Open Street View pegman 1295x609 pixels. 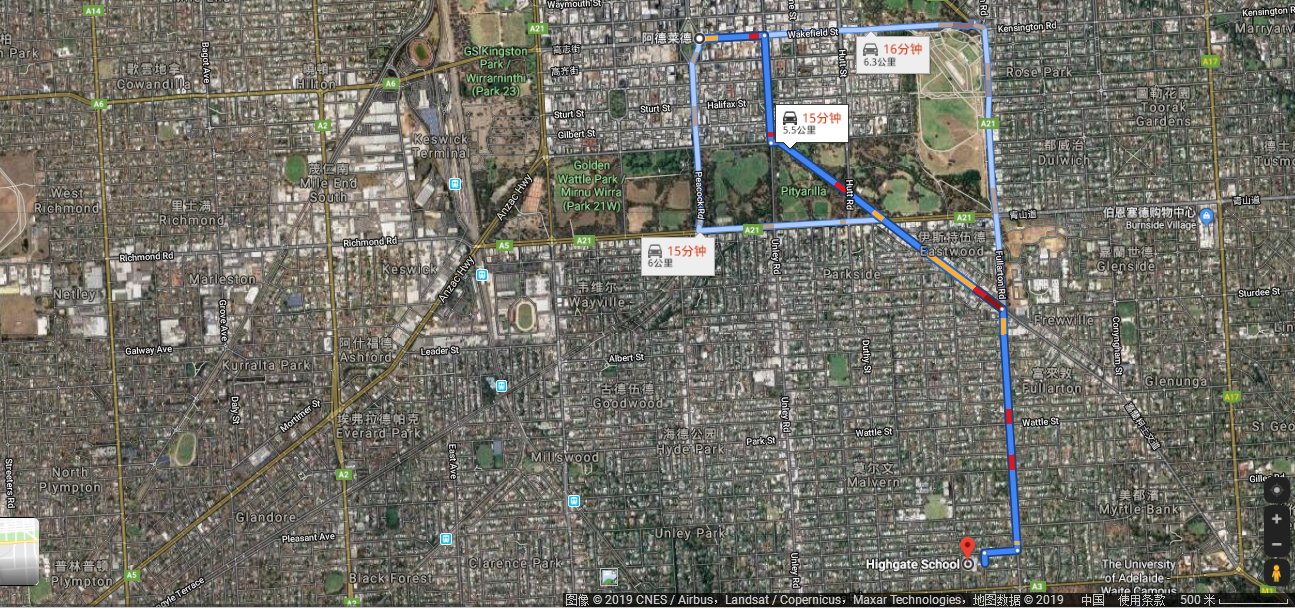click(1276, 573)
